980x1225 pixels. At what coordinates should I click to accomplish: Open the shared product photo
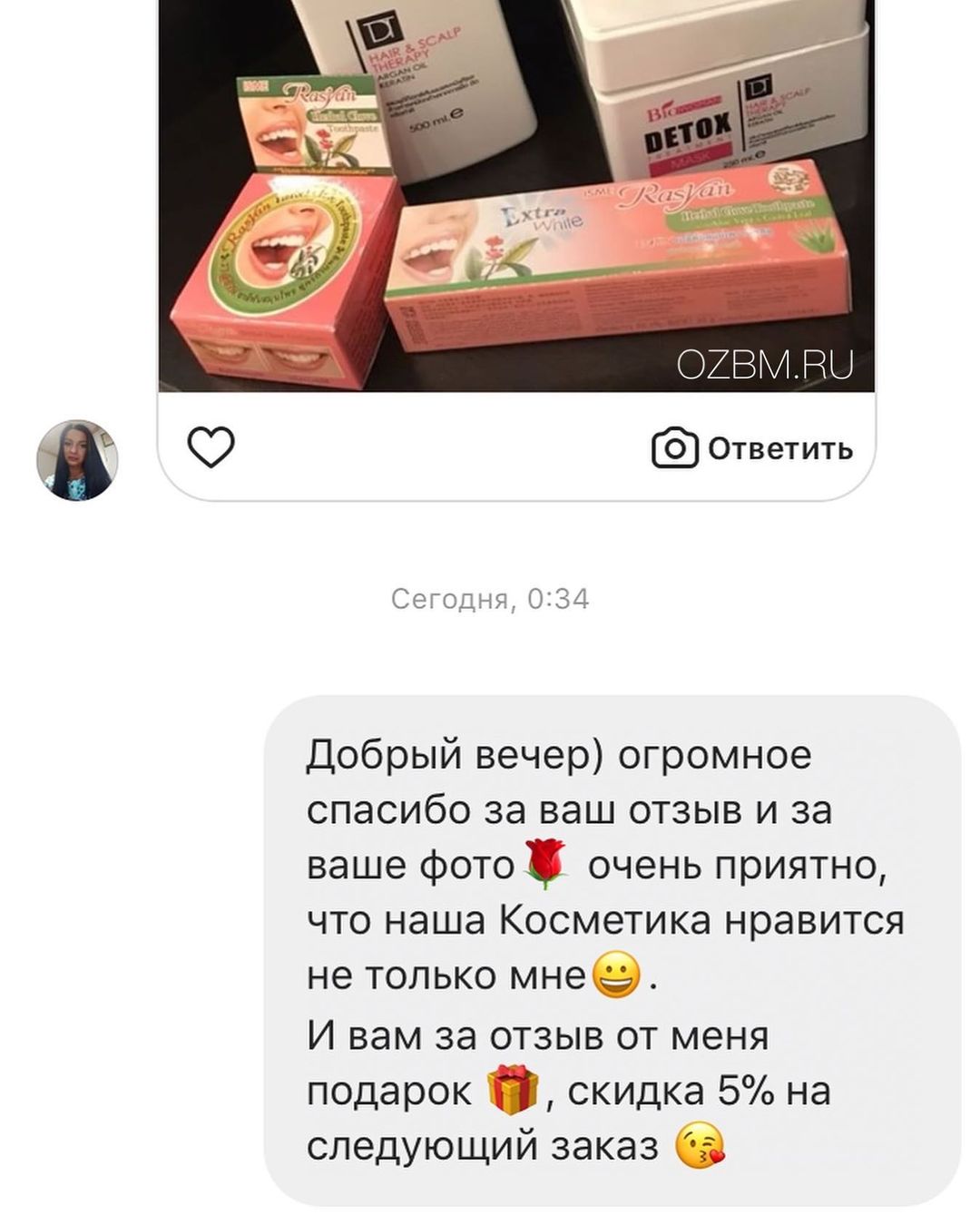pos(515,195)
